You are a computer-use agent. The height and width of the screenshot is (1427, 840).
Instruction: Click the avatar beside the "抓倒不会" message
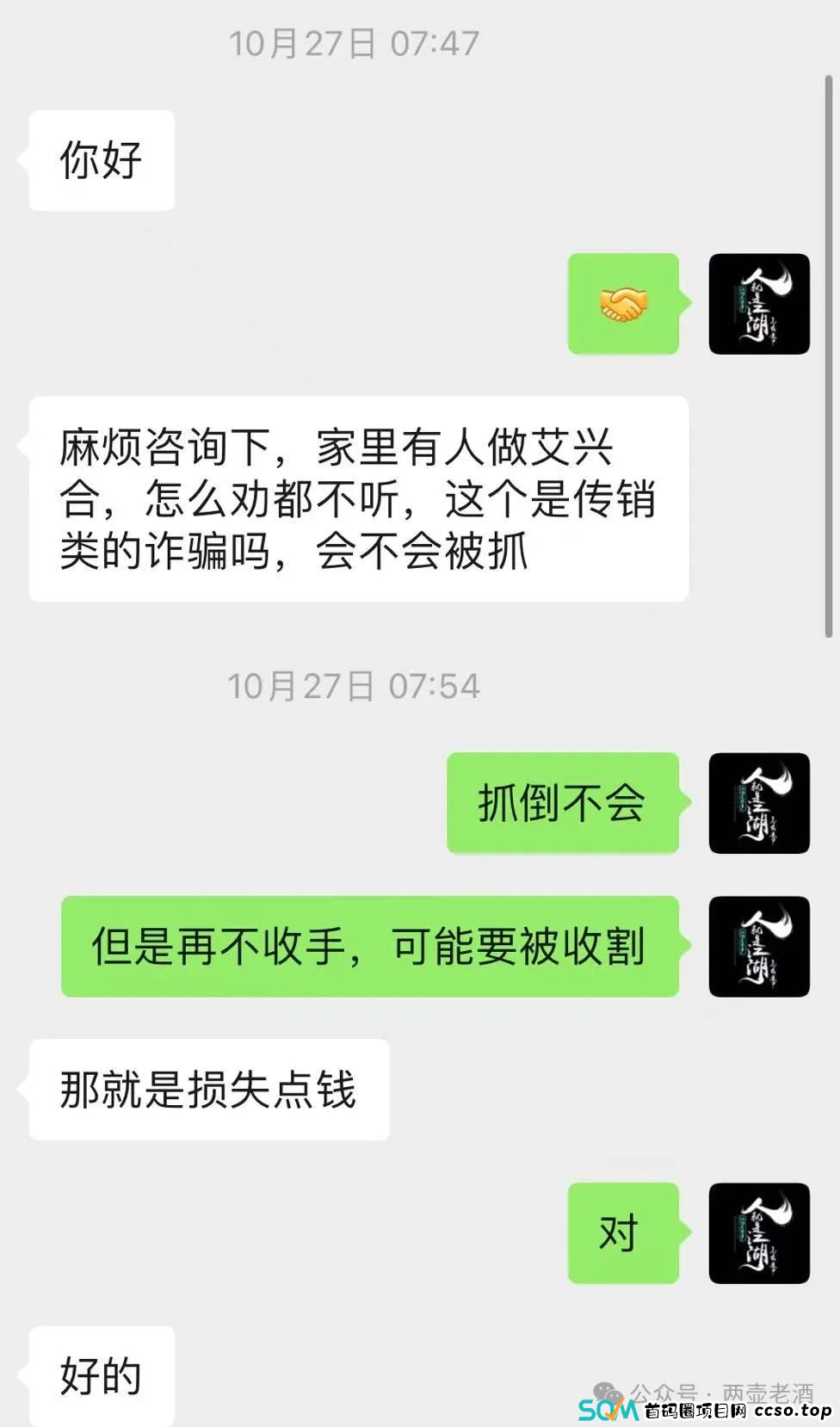pyautogui.click(x=758, y=803)
